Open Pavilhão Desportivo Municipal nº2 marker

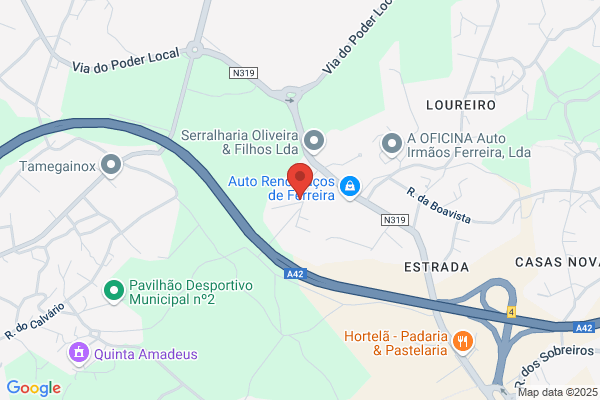[x=114, y=291]
